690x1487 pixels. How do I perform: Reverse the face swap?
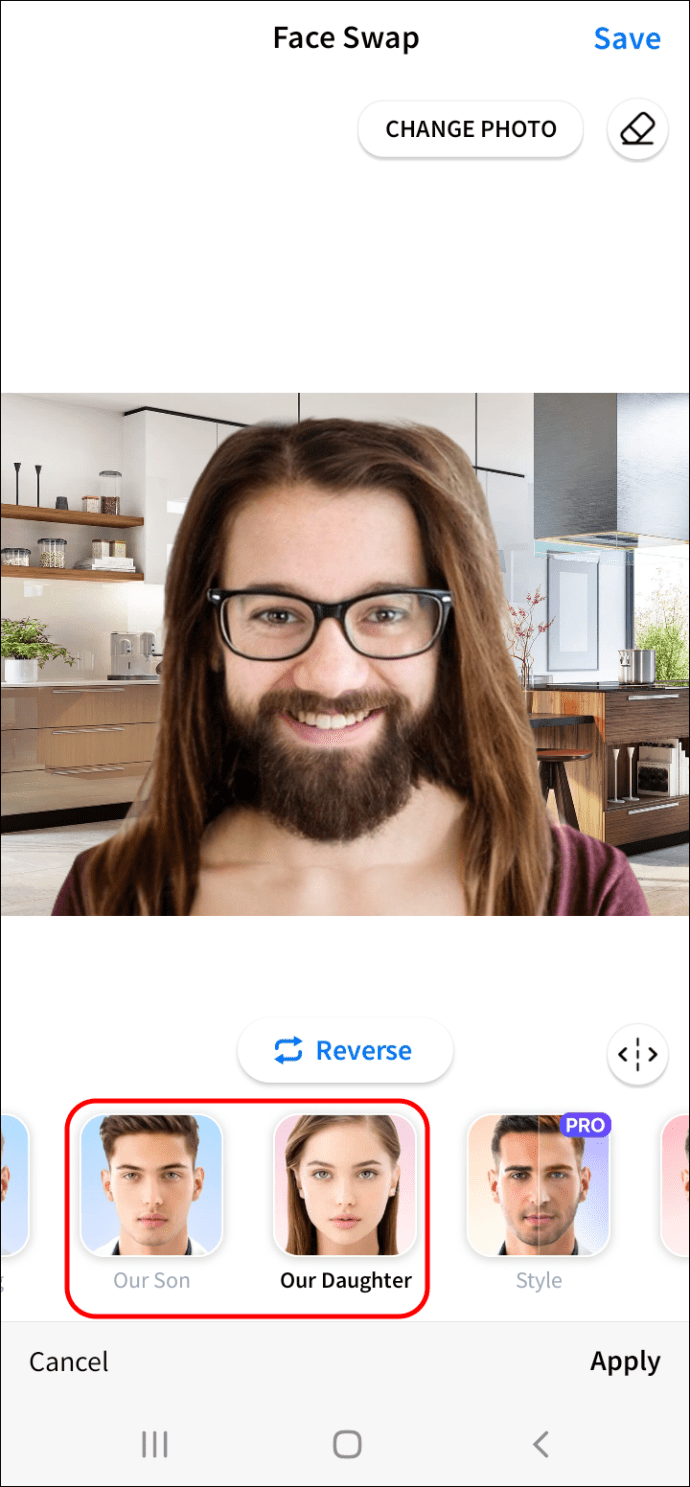[x=344, y=1051]
